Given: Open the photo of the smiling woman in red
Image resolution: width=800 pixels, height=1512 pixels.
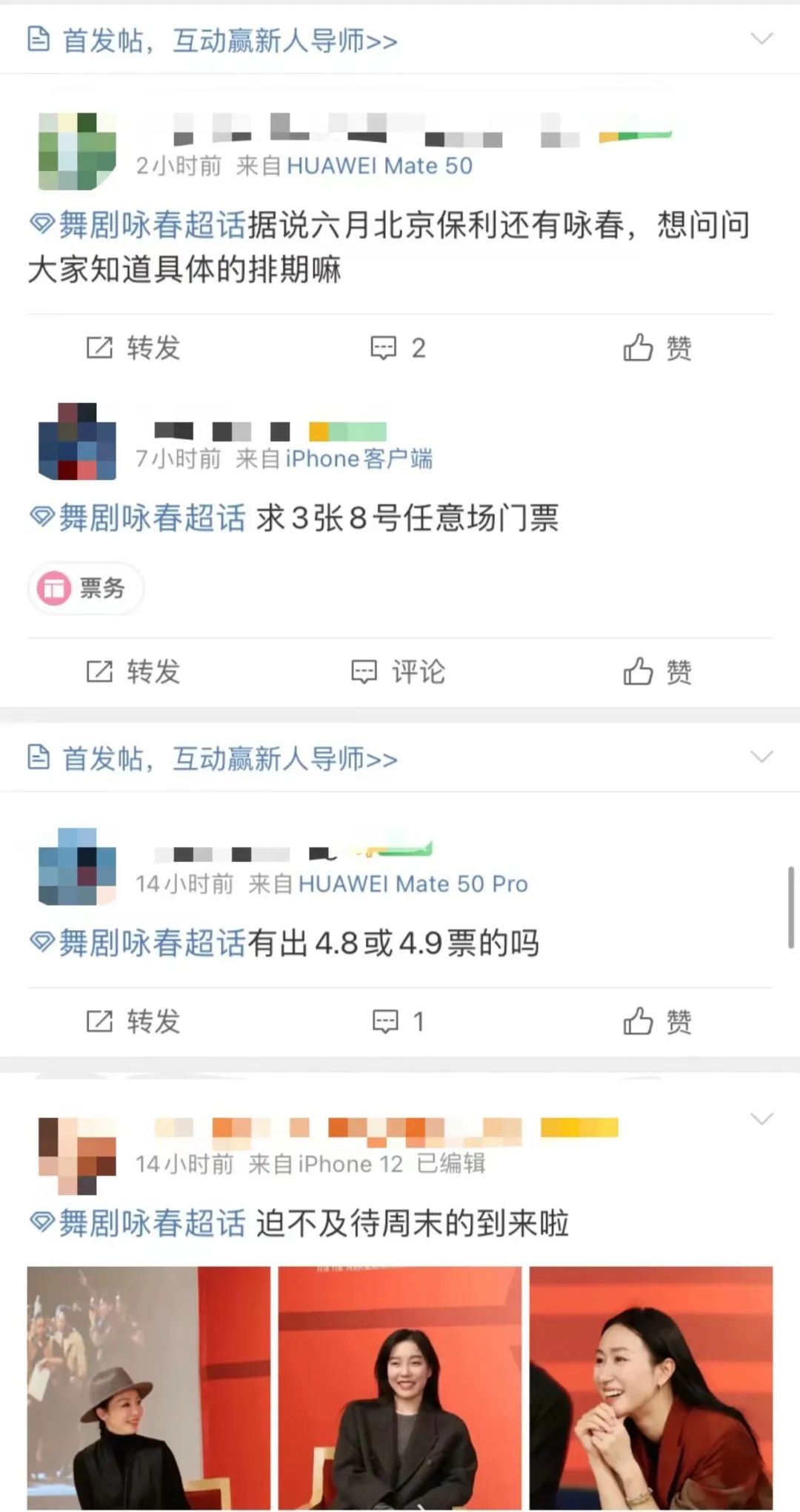Looking at the screenshot, I should tap(651, 1387).
